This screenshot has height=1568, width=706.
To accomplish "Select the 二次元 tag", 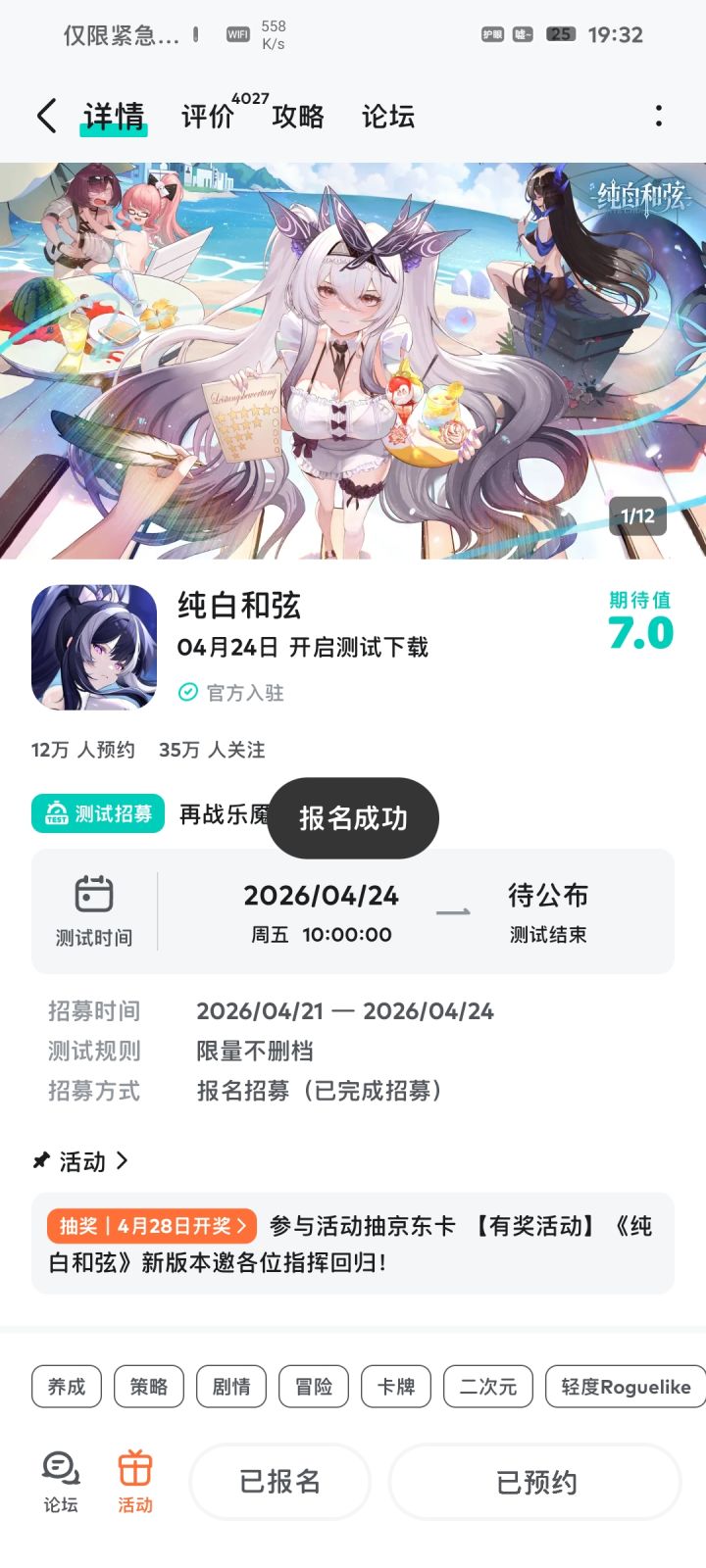I will pyautogui.click(x=487, y=1387).
